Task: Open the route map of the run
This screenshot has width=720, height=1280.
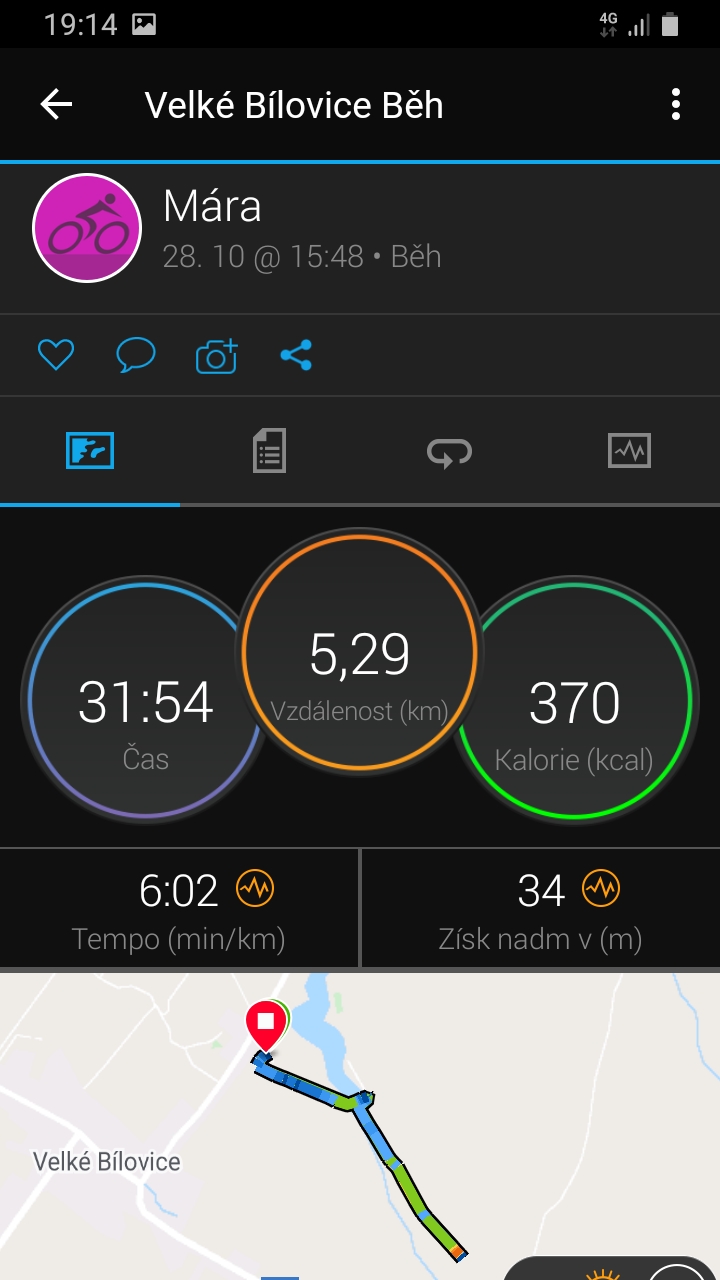Action: pyautogui.click(x=360, y=1126)
